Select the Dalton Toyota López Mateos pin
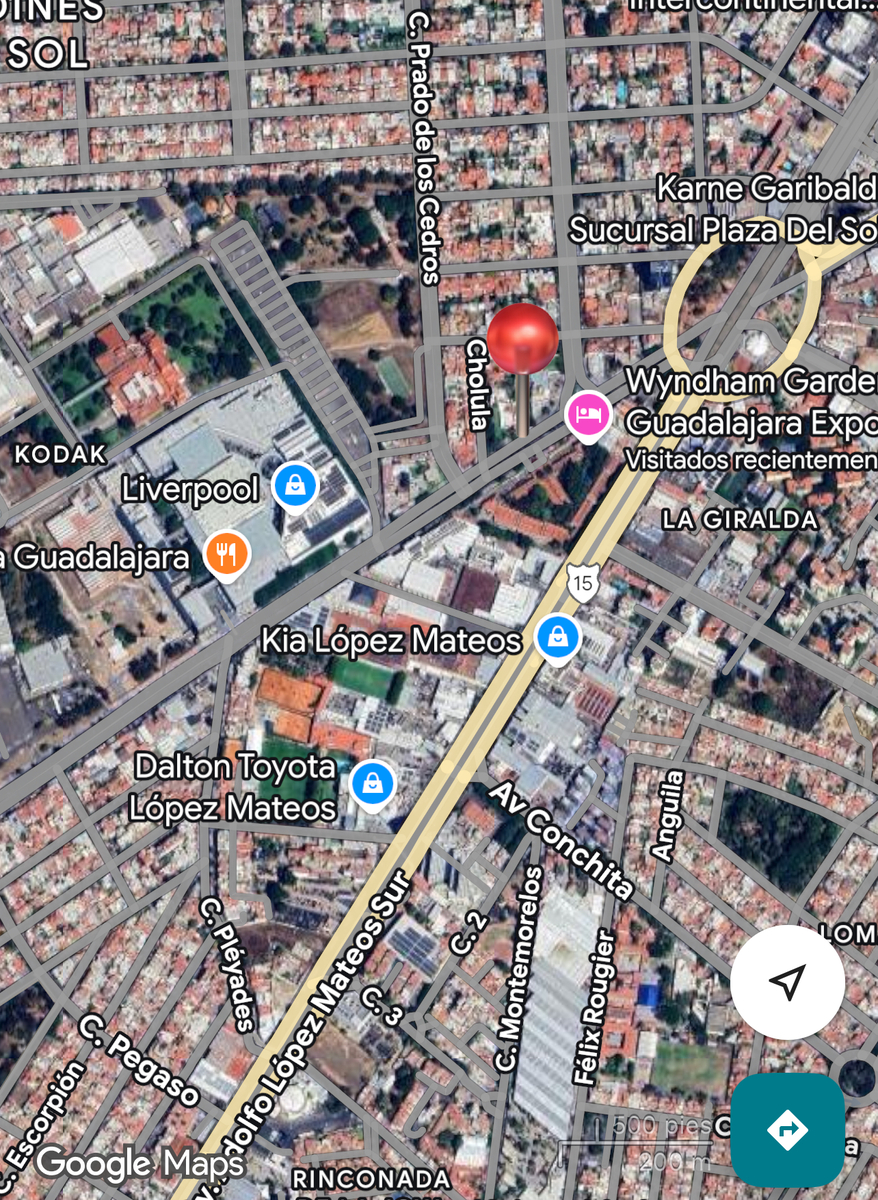 [x=372, y=784]
